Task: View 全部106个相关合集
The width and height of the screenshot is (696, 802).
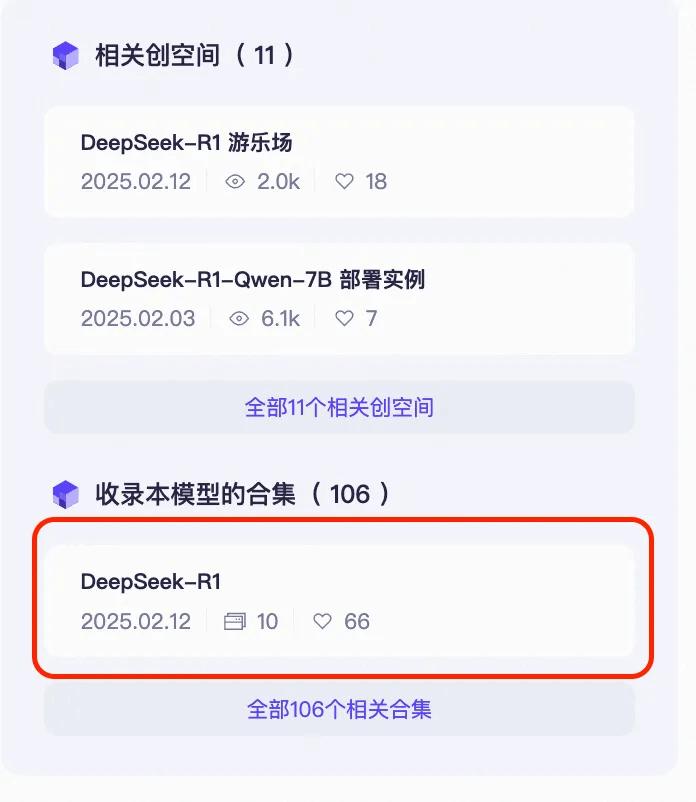Action: click(x=338, y=710)
